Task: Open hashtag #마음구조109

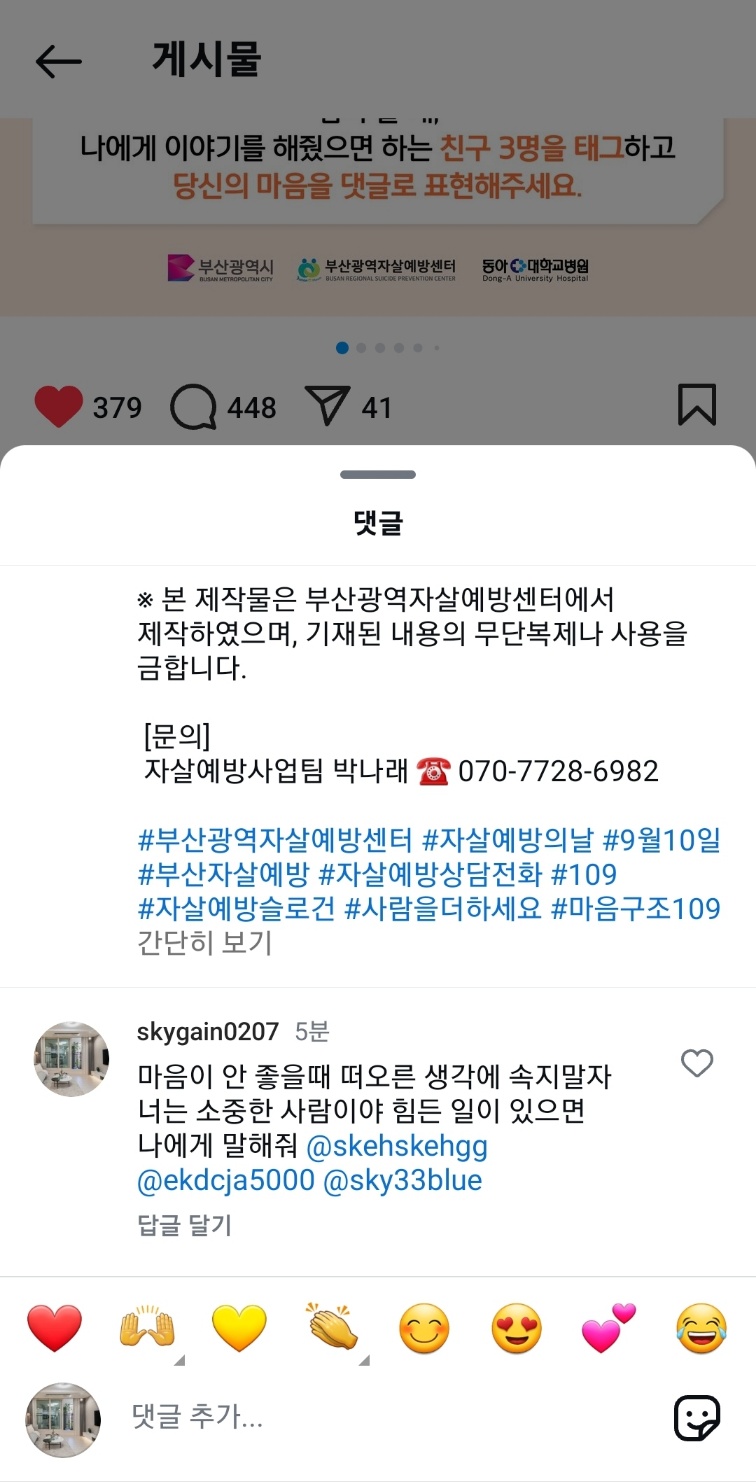Action: tap(635, 908)
